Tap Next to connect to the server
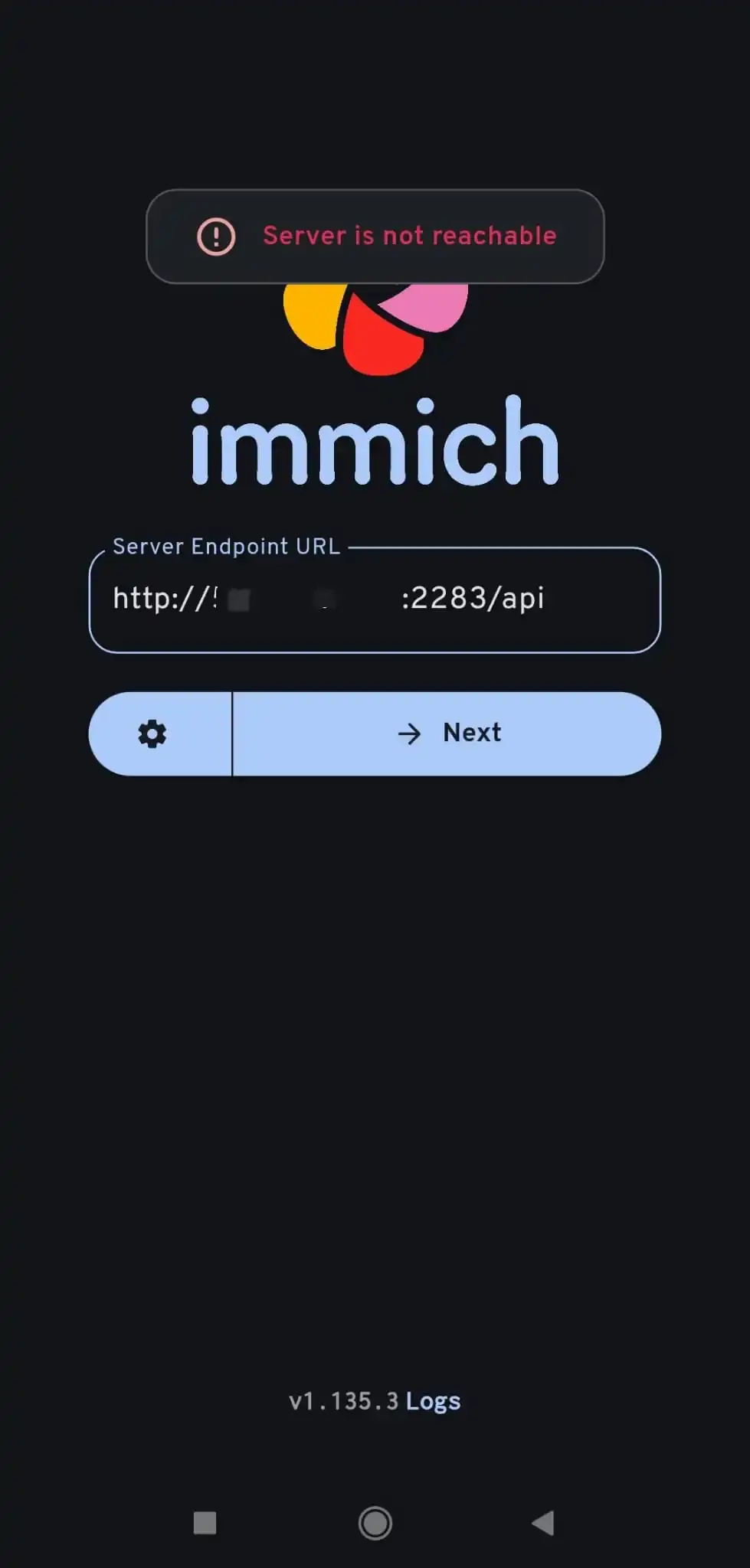 tap(447, 733)
